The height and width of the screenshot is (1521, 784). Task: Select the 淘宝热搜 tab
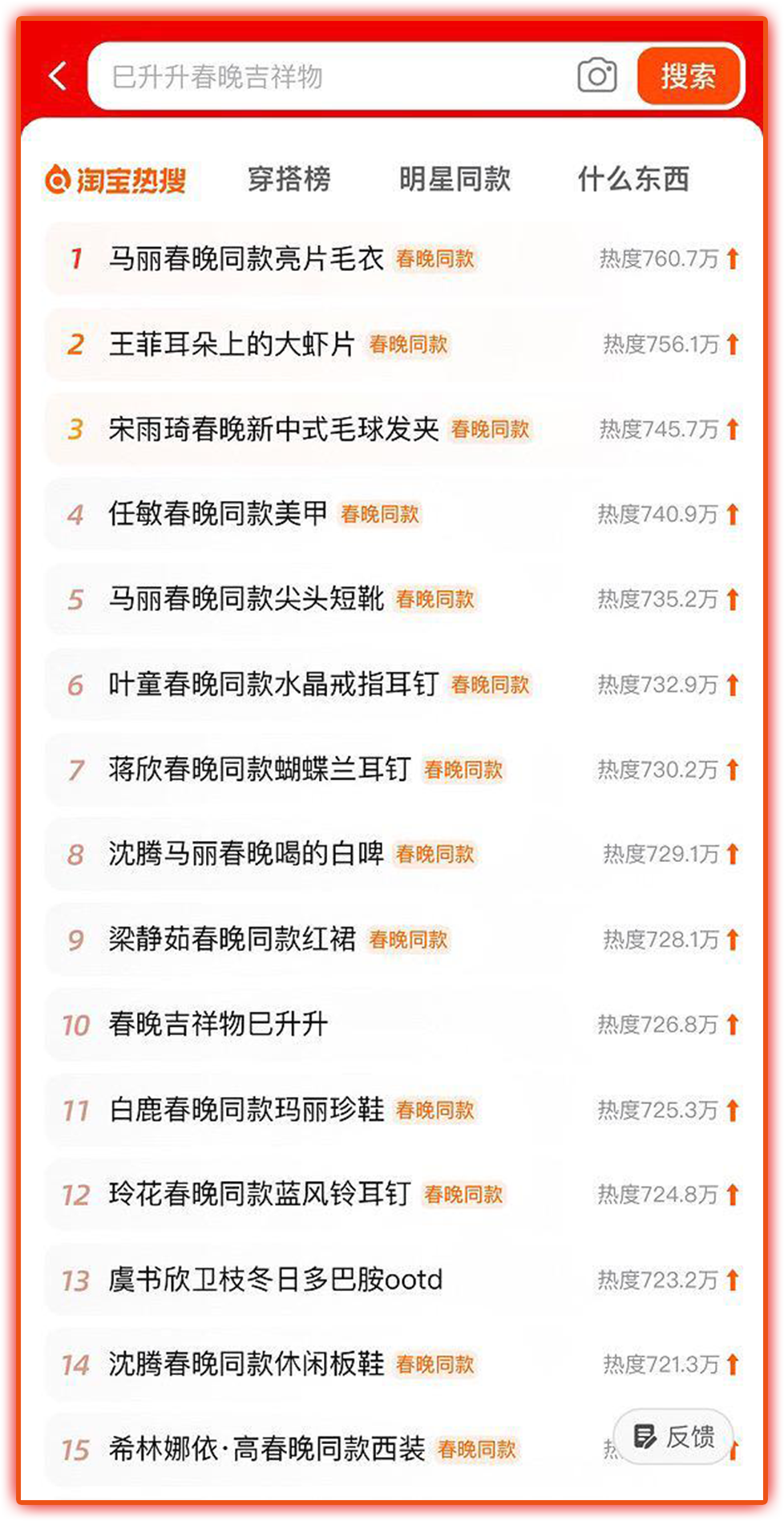[115, 180]
